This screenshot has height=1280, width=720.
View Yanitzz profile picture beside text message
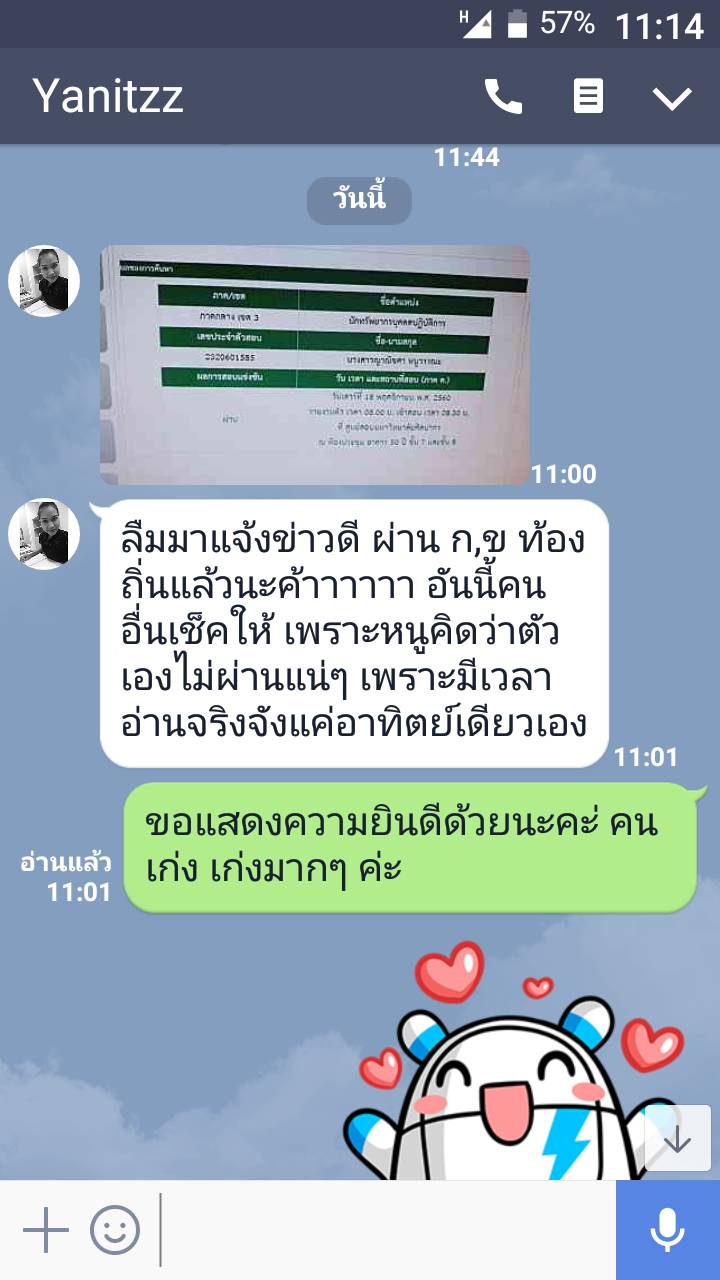point(44,535)
